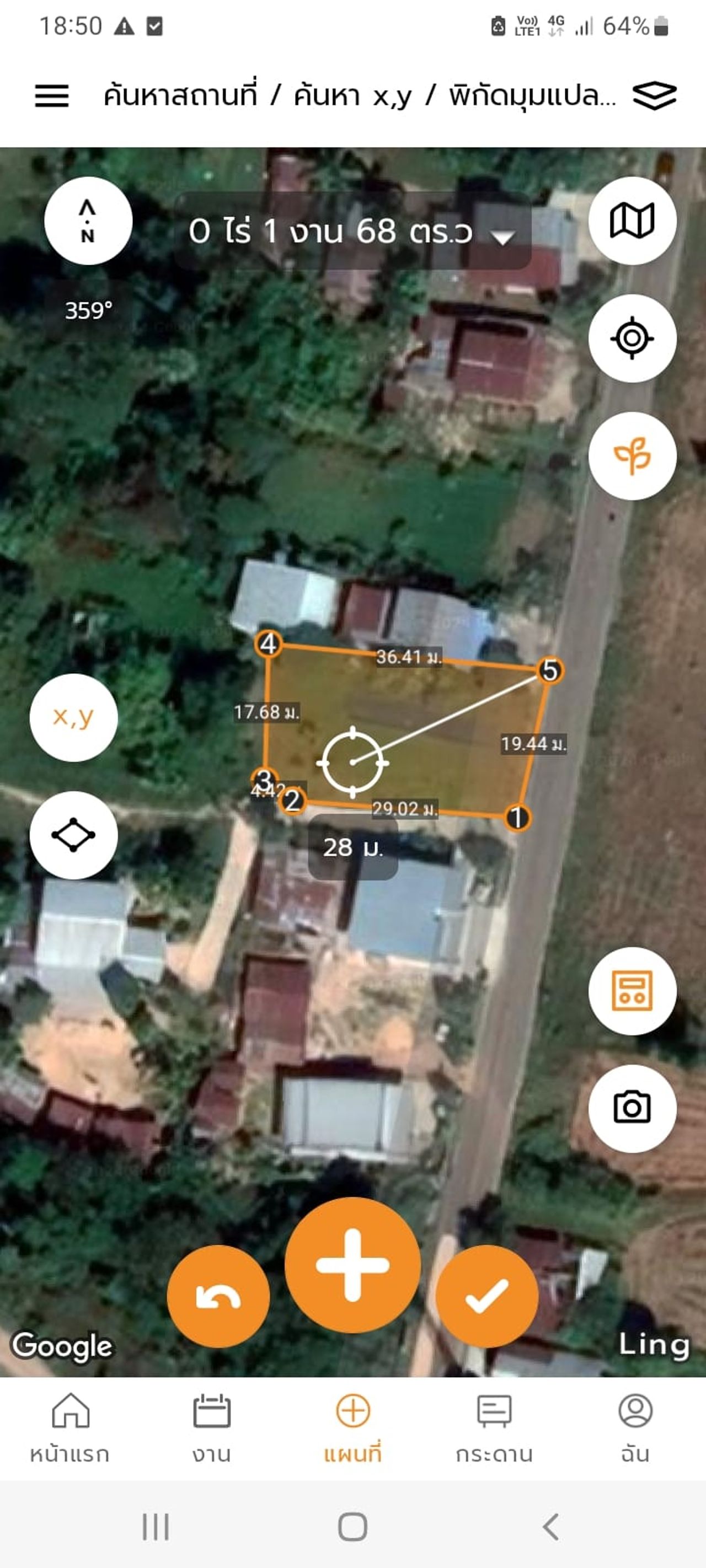Go back using the system back button
Viewport: 706px width, 1568px height.
pos(550,1527)
